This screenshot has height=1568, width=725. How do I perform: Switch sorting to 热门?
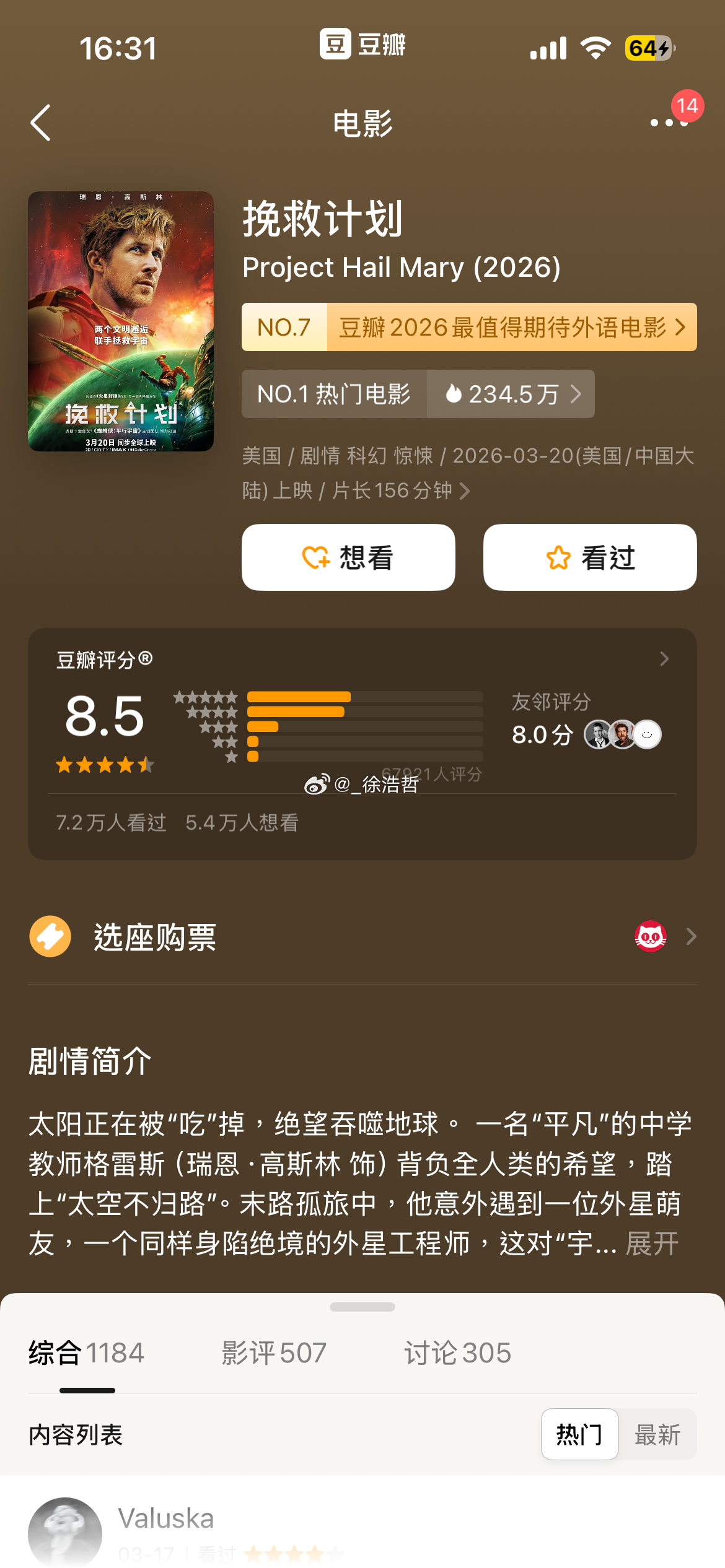pyautogui.click(x=579, y=1433)
